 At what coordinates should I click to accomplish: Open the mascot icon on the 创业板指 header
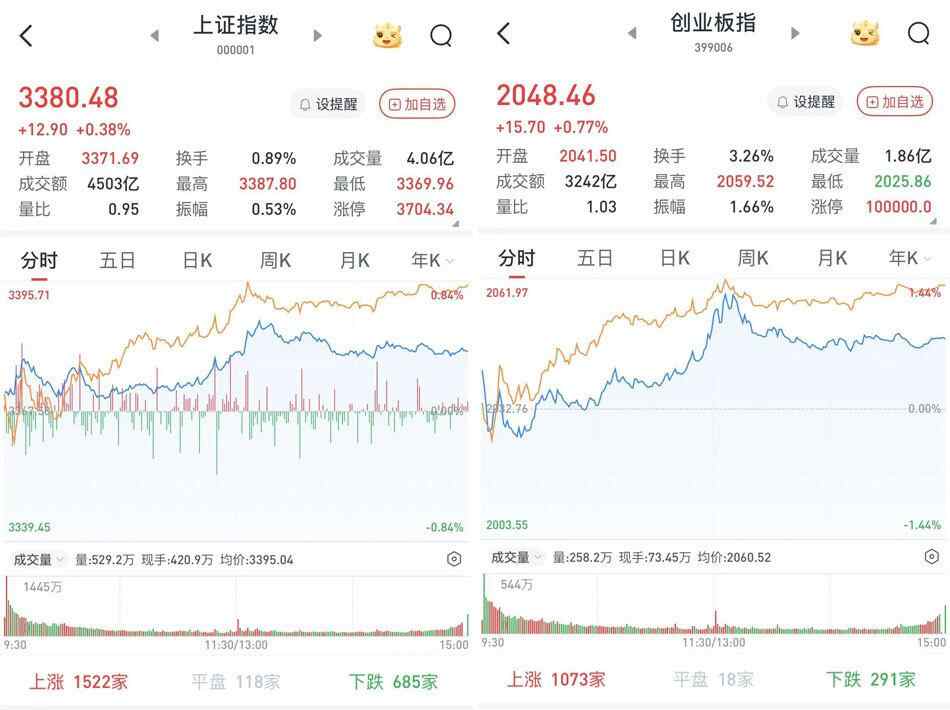(865, 34)
